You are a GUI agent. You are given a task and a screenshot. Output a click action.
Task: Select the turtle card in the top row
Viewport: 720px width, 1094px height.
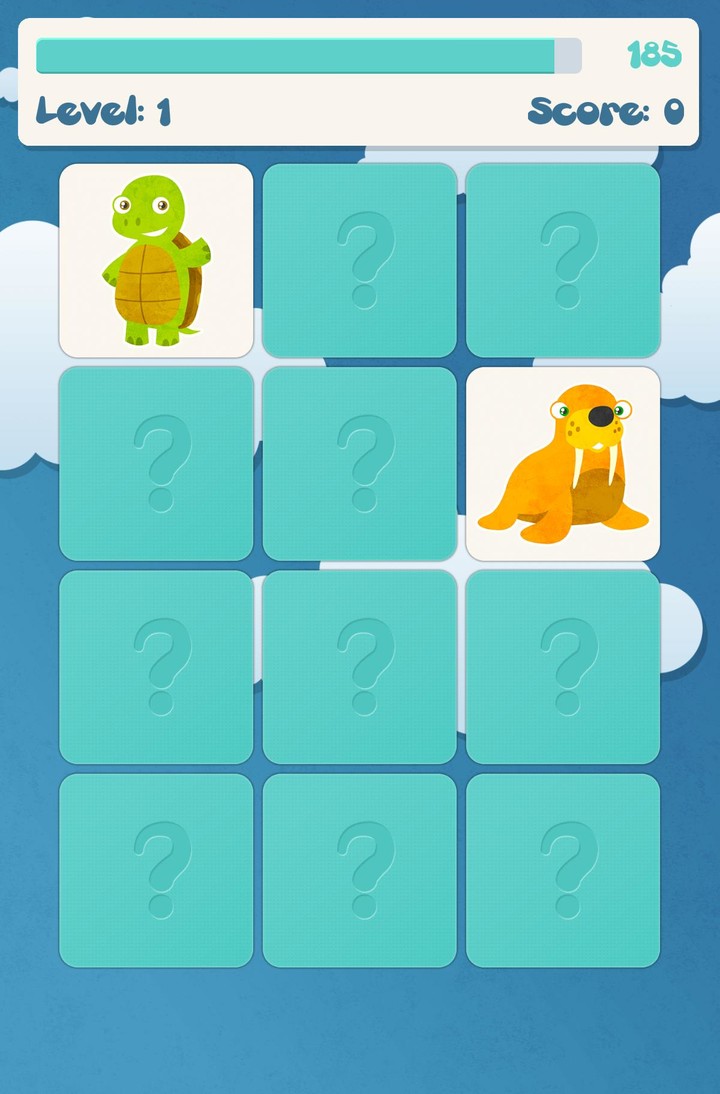(x=156, y=260)
